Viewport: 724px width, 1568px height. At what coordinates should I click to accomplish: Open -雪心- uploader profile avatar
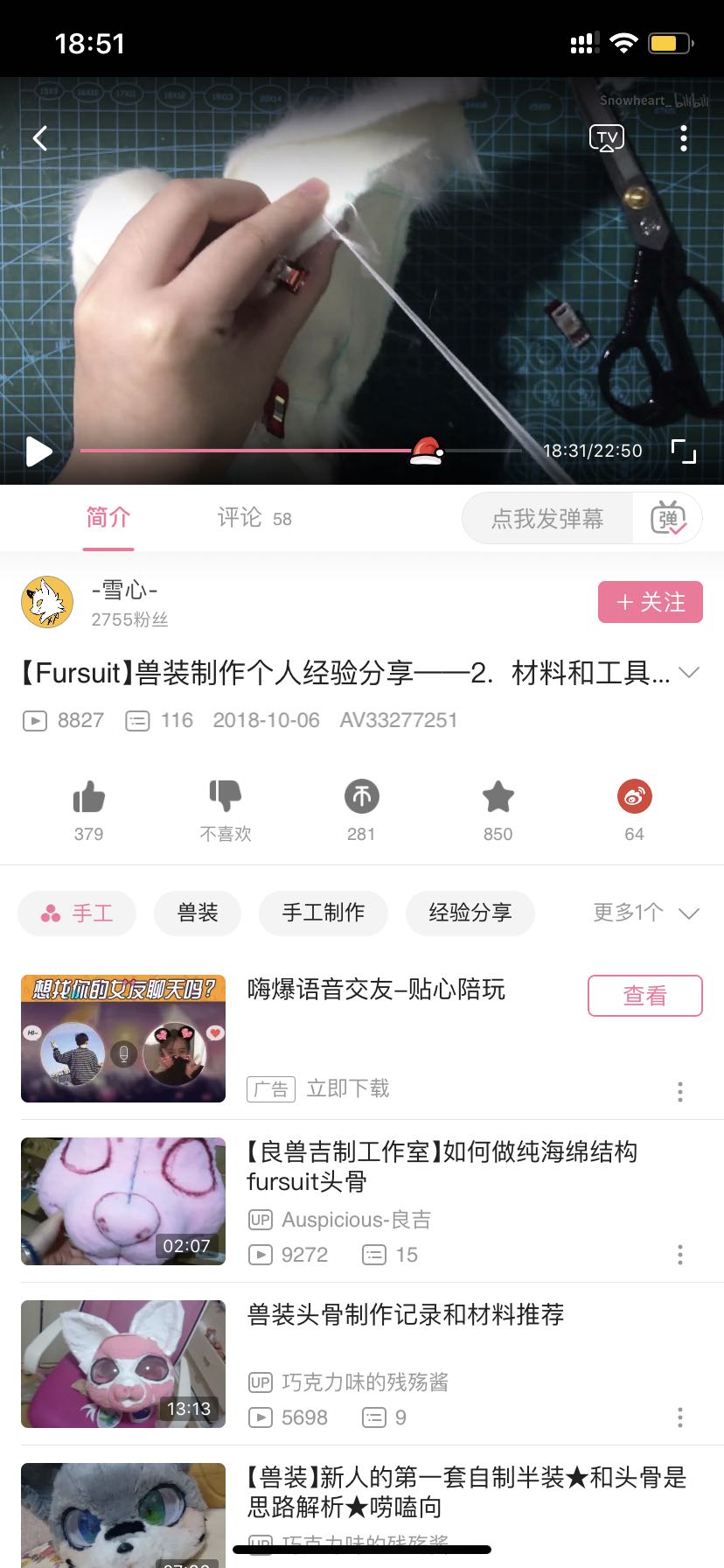47,602
